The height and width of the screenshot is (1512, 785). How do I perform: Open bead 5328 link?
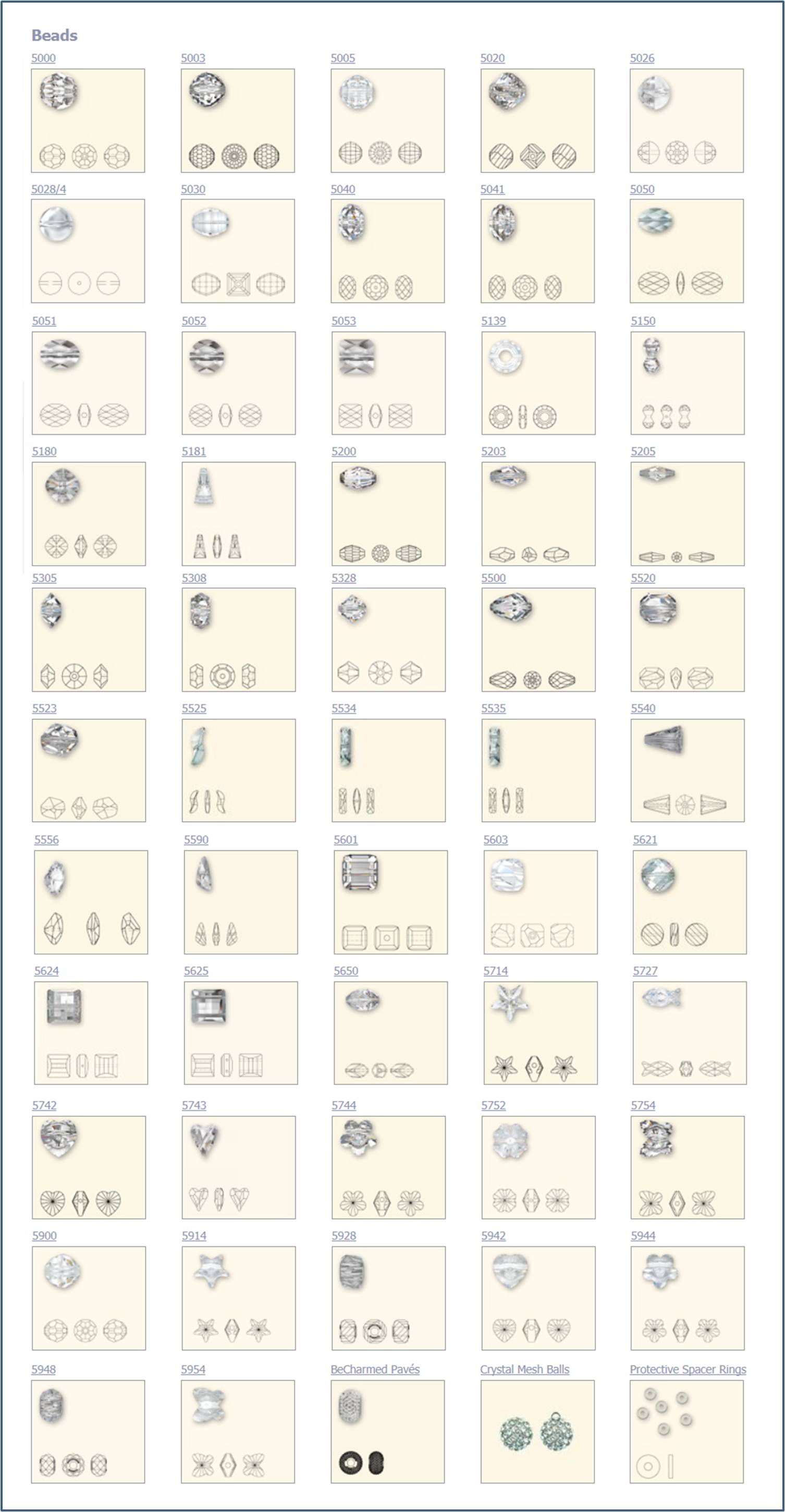pyautogui.click(x=344, y=578)
